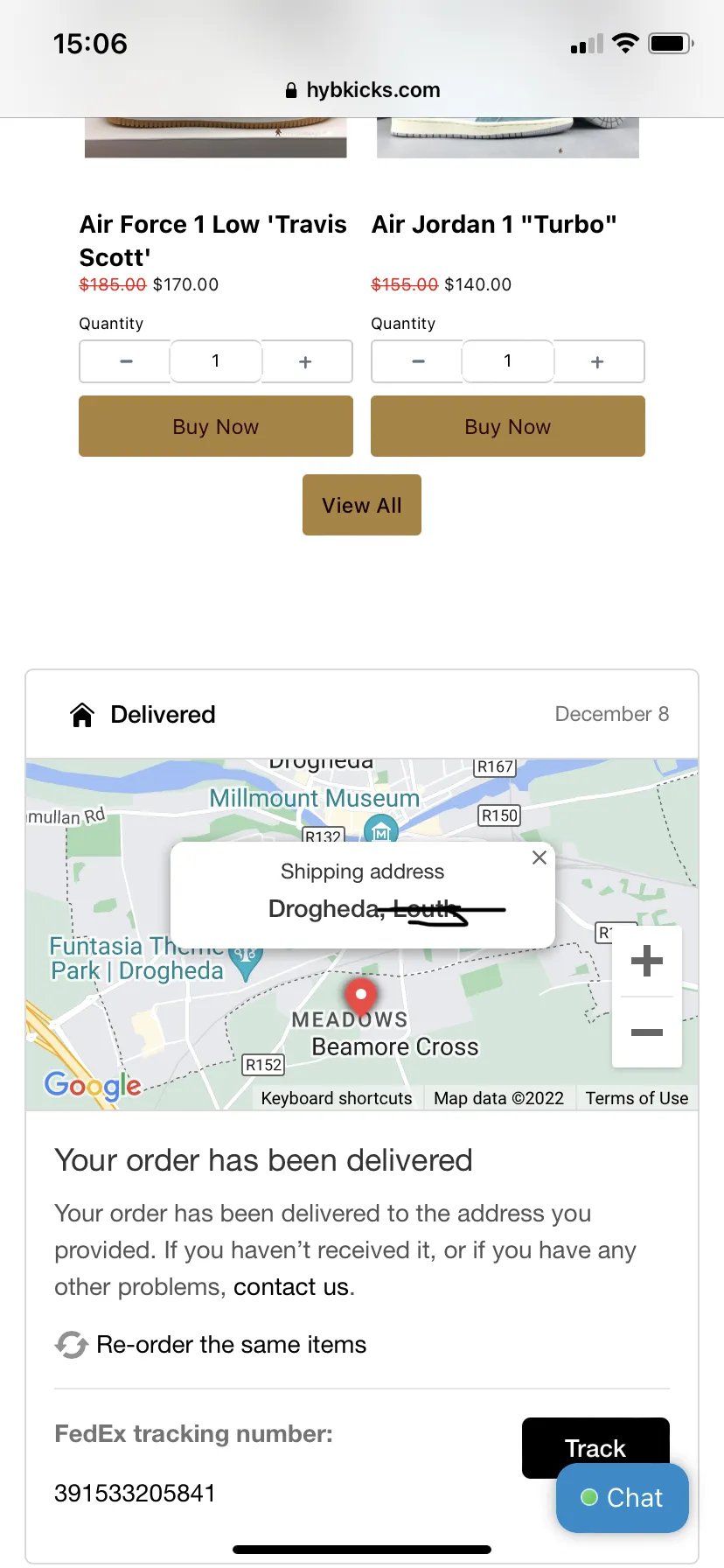
Task: Zoom in on the map
Action: coord(647,961)
